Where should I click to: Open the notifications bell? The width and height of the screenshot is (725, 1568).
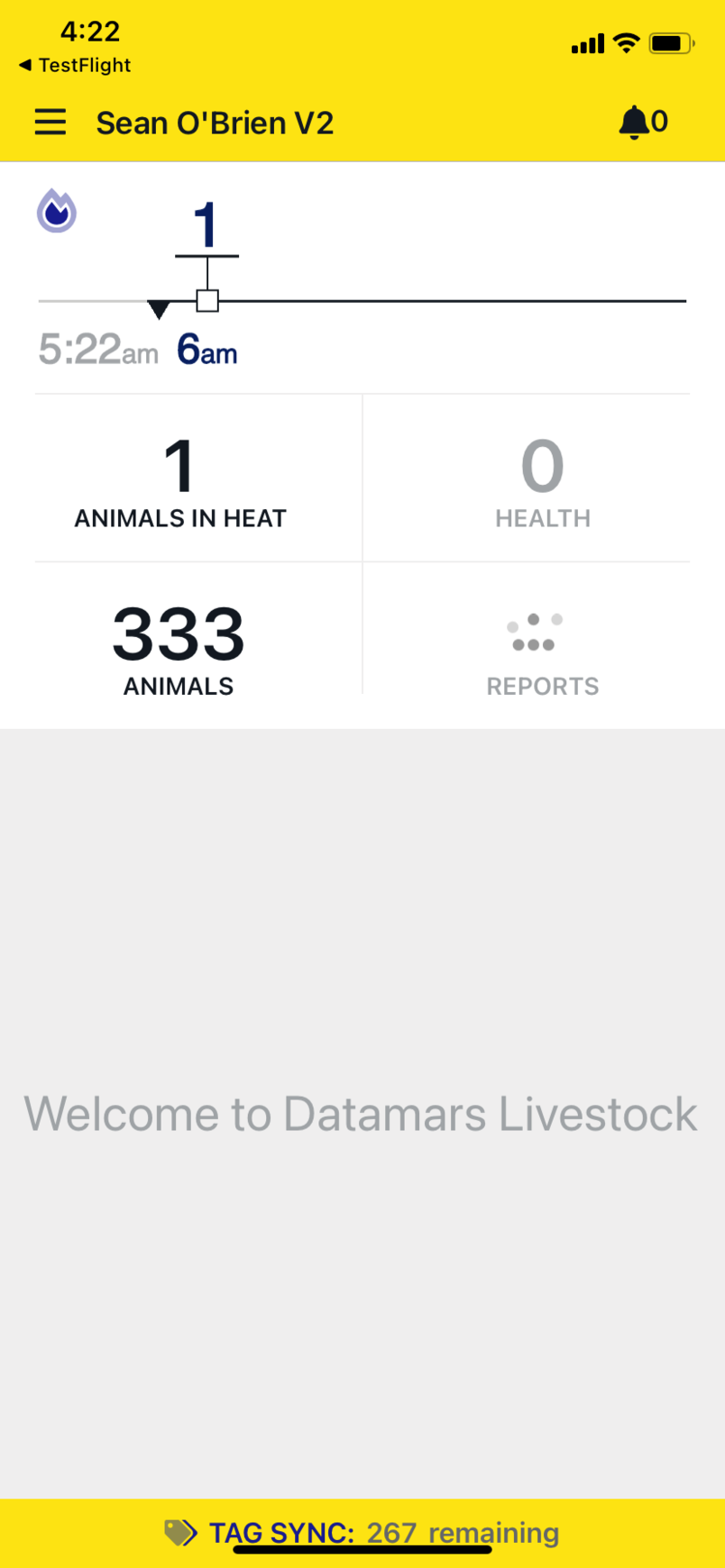[642, 123]
